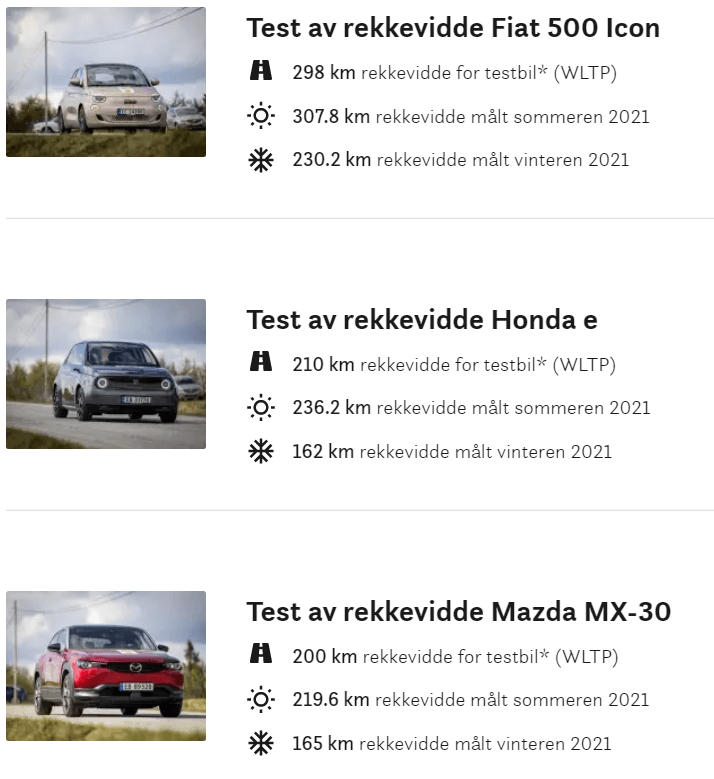View the Honda e range test
Image resolution: width=714 pixels, height=779 pixels.
point(421,320)
